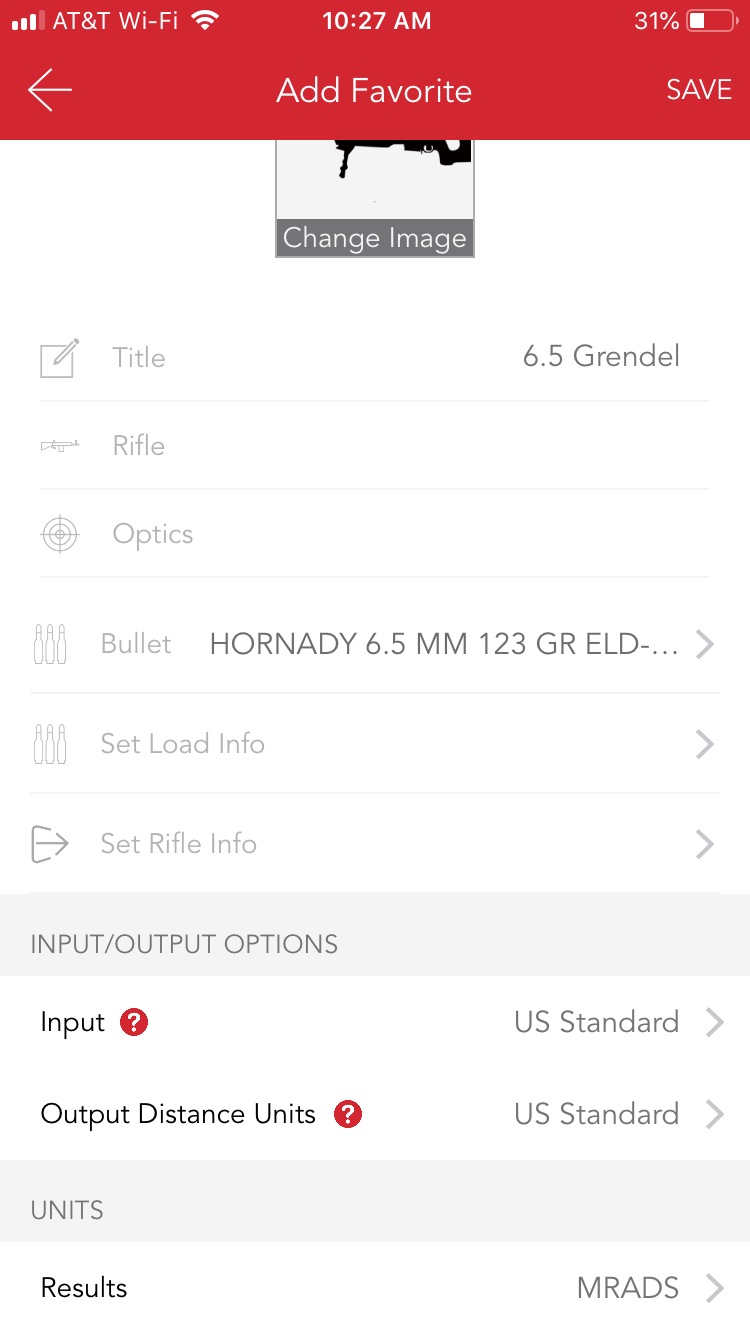Tap Change Image on the rifle picture
Image resolution: width=750 pixels, height=1334 pixels.
pos(375,238)
